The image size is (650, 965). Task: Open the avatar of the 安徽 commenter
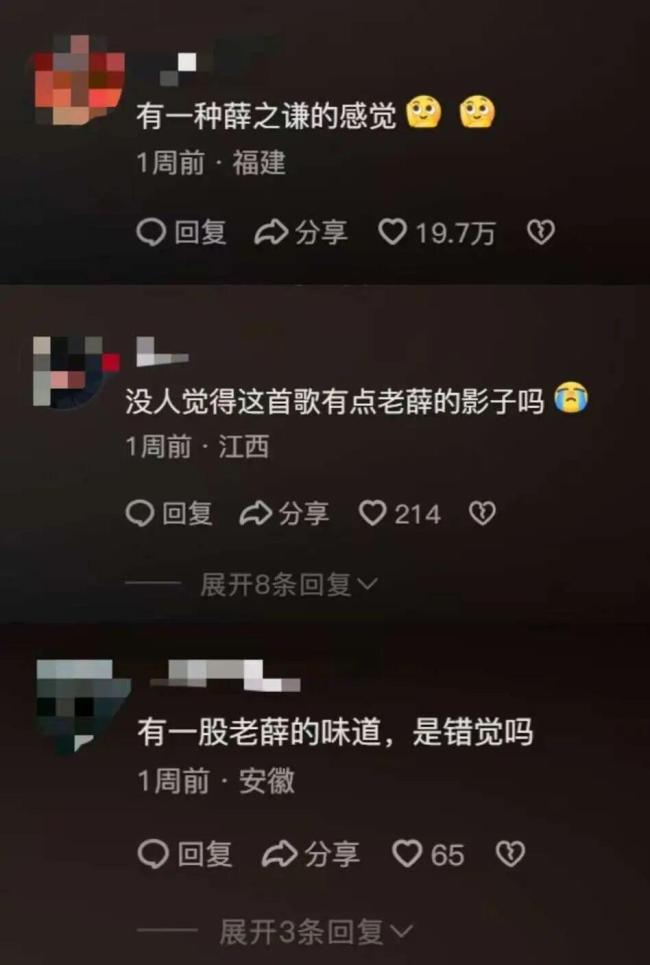tap(82, 707)
